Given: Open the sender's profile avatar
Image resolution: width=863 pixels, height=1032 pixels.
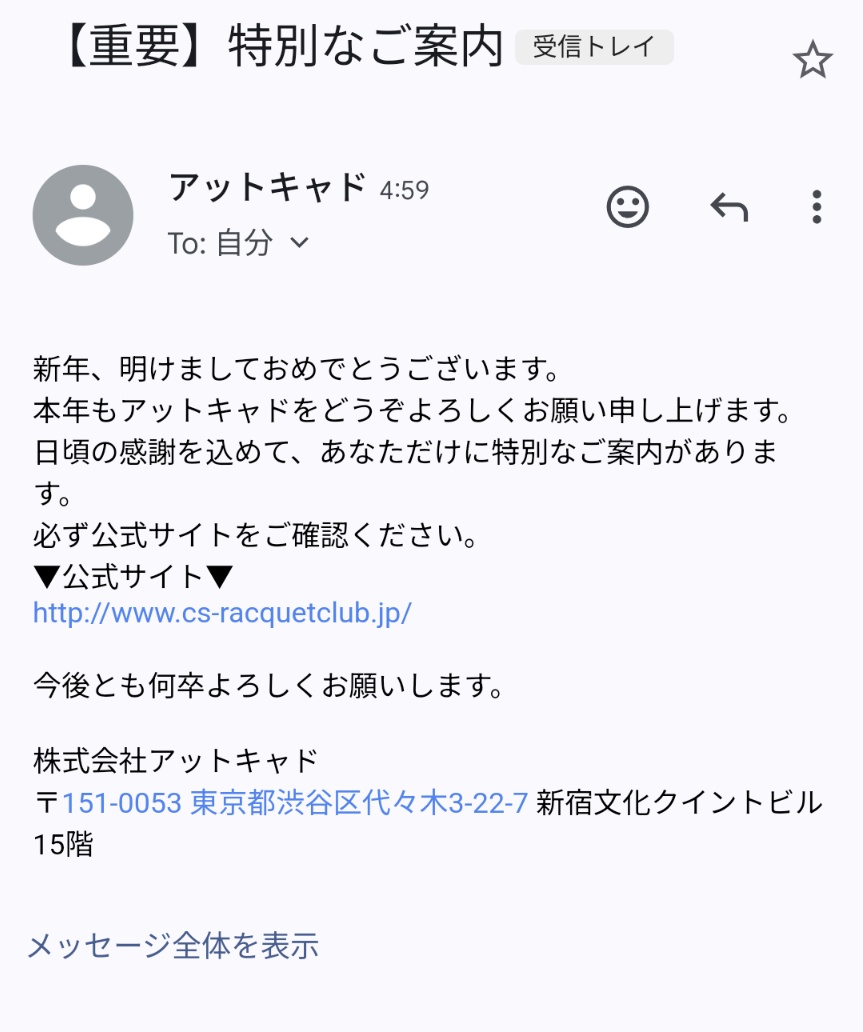Looking at the screenshot, I should click(83, 215).
